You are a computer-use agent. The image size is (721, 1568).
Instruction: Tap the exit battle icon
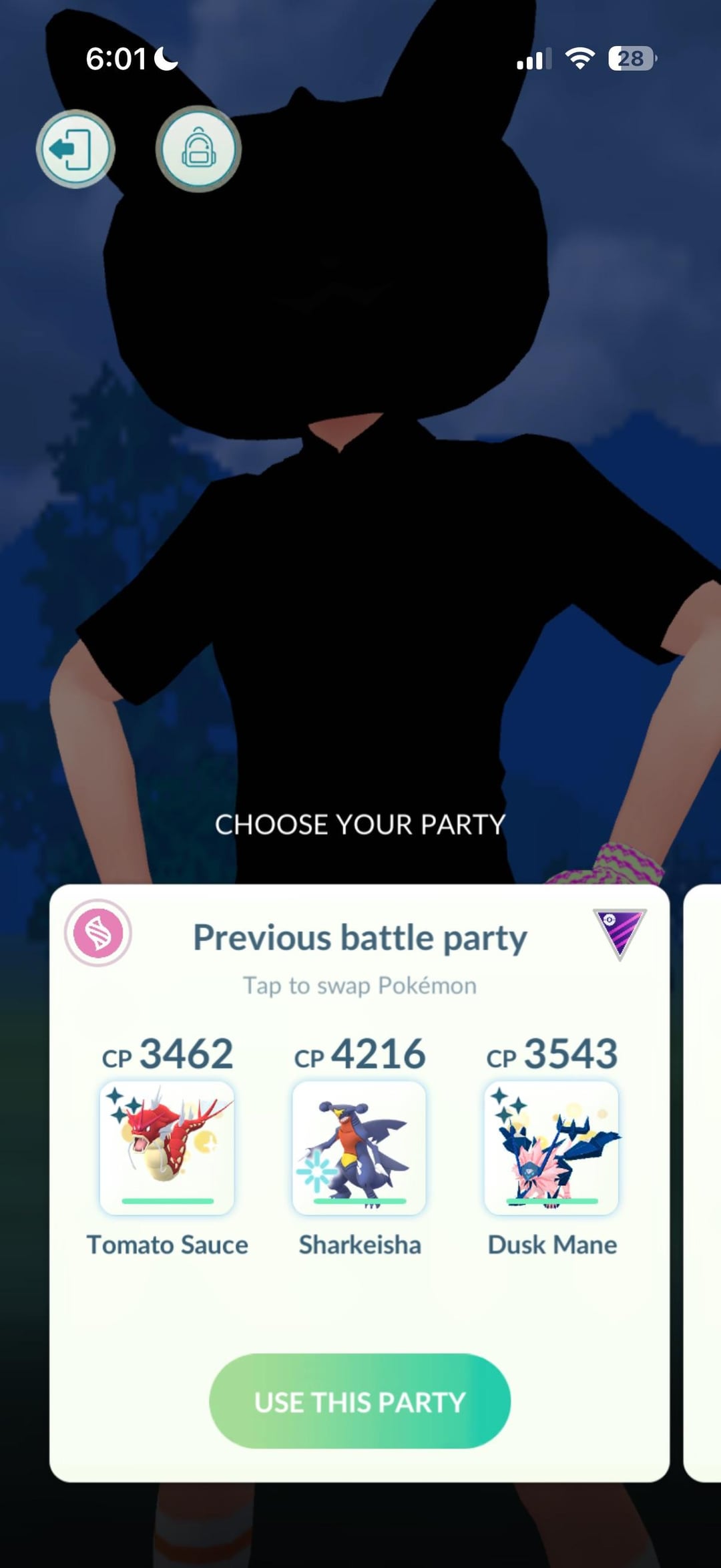75,149
